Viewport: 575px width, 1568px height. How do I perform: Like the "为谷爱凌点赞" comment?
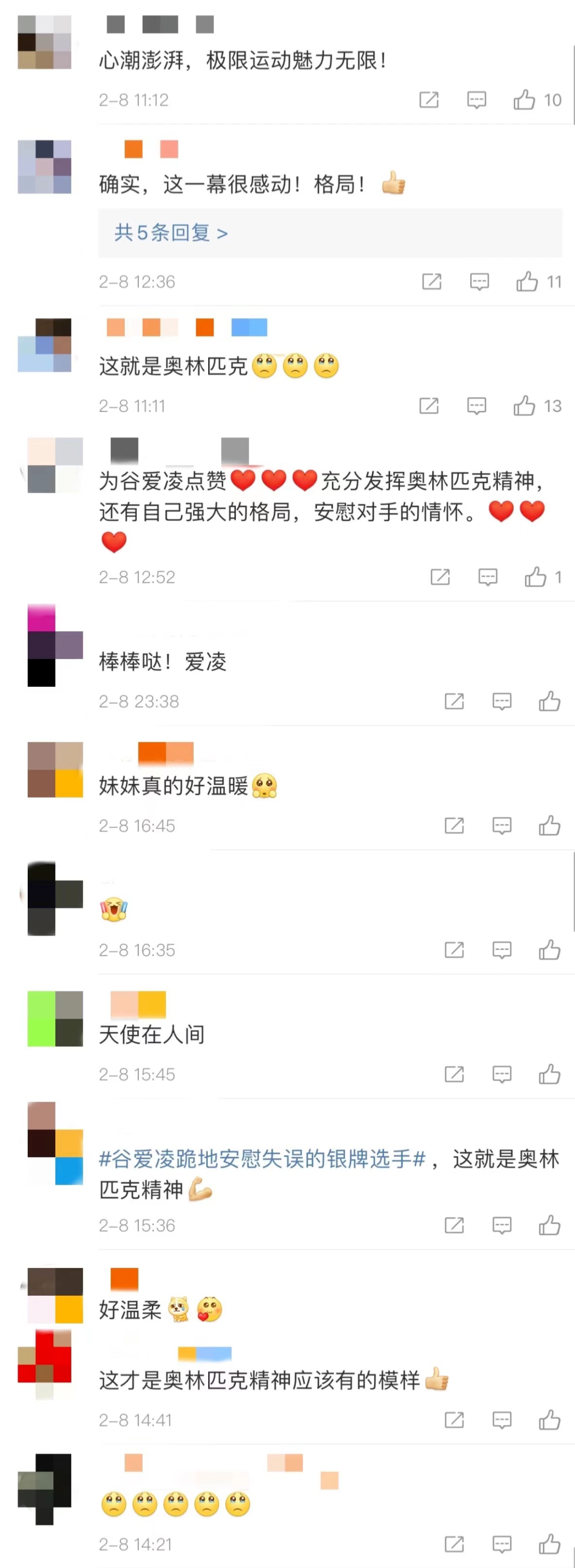point(536,577)
